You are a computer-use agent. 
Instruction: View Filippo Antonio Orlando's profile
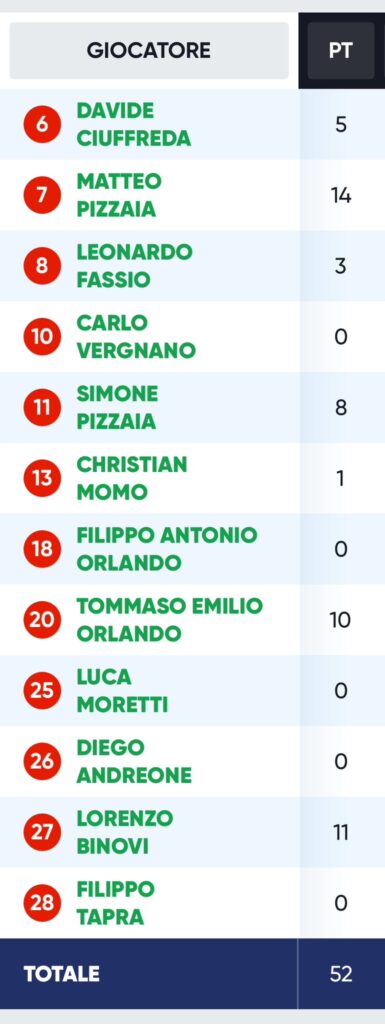point(167,549)
